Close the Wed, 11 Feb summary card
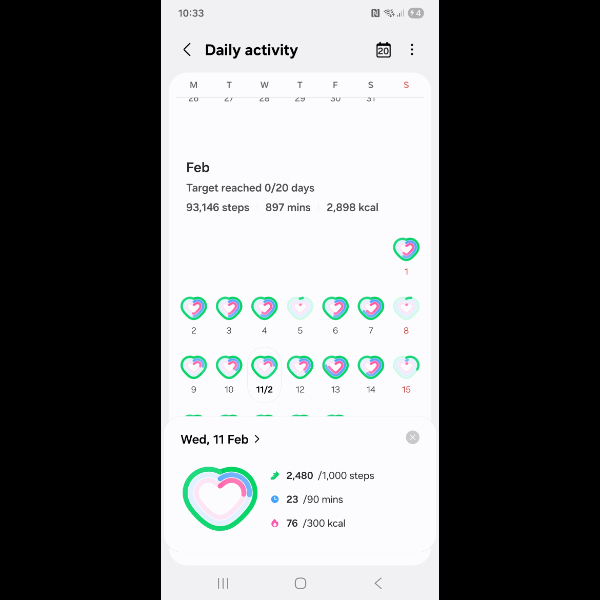The image size is (600, 600). click(412, 438)
